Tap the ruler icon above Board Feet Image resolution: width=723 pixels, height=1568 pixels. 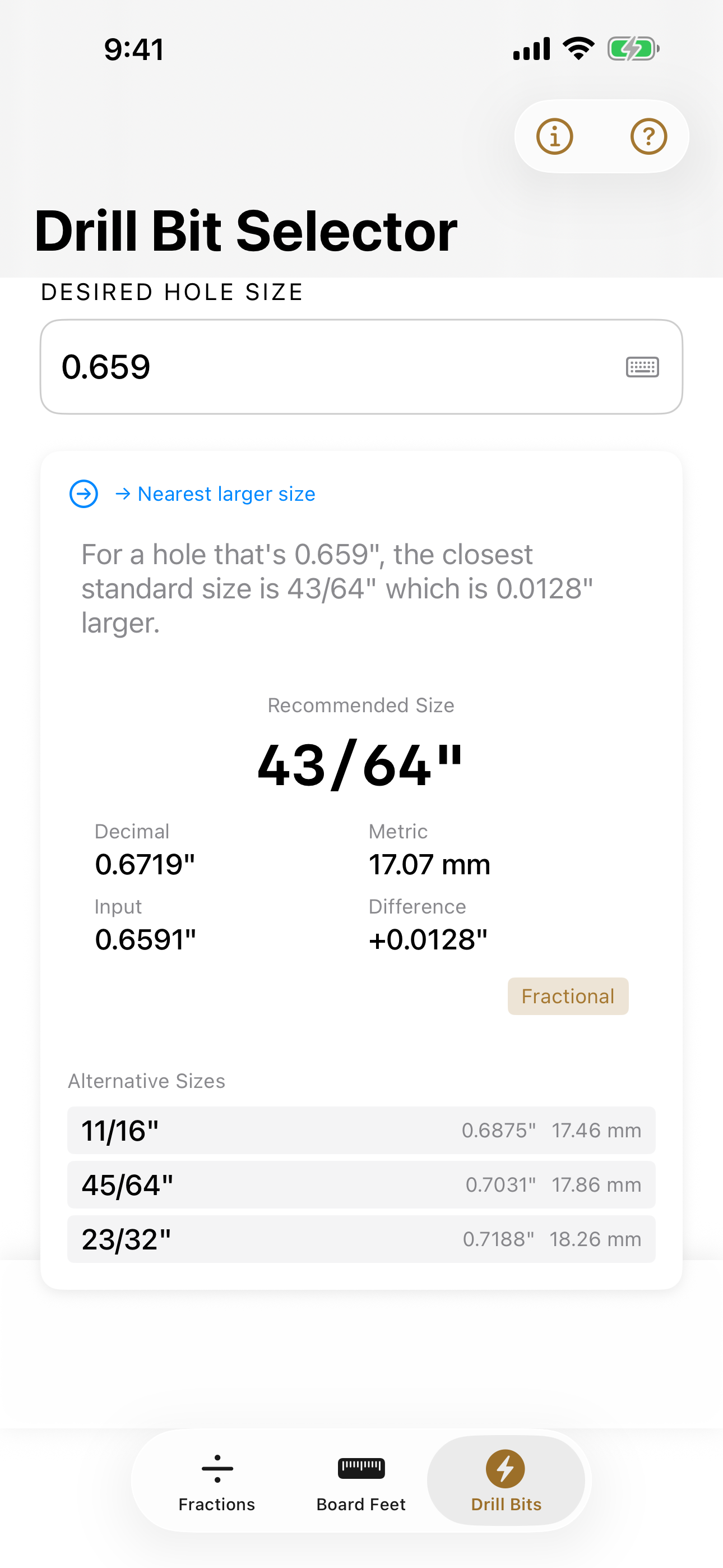pyautogui.click(x=361, y=1468)
